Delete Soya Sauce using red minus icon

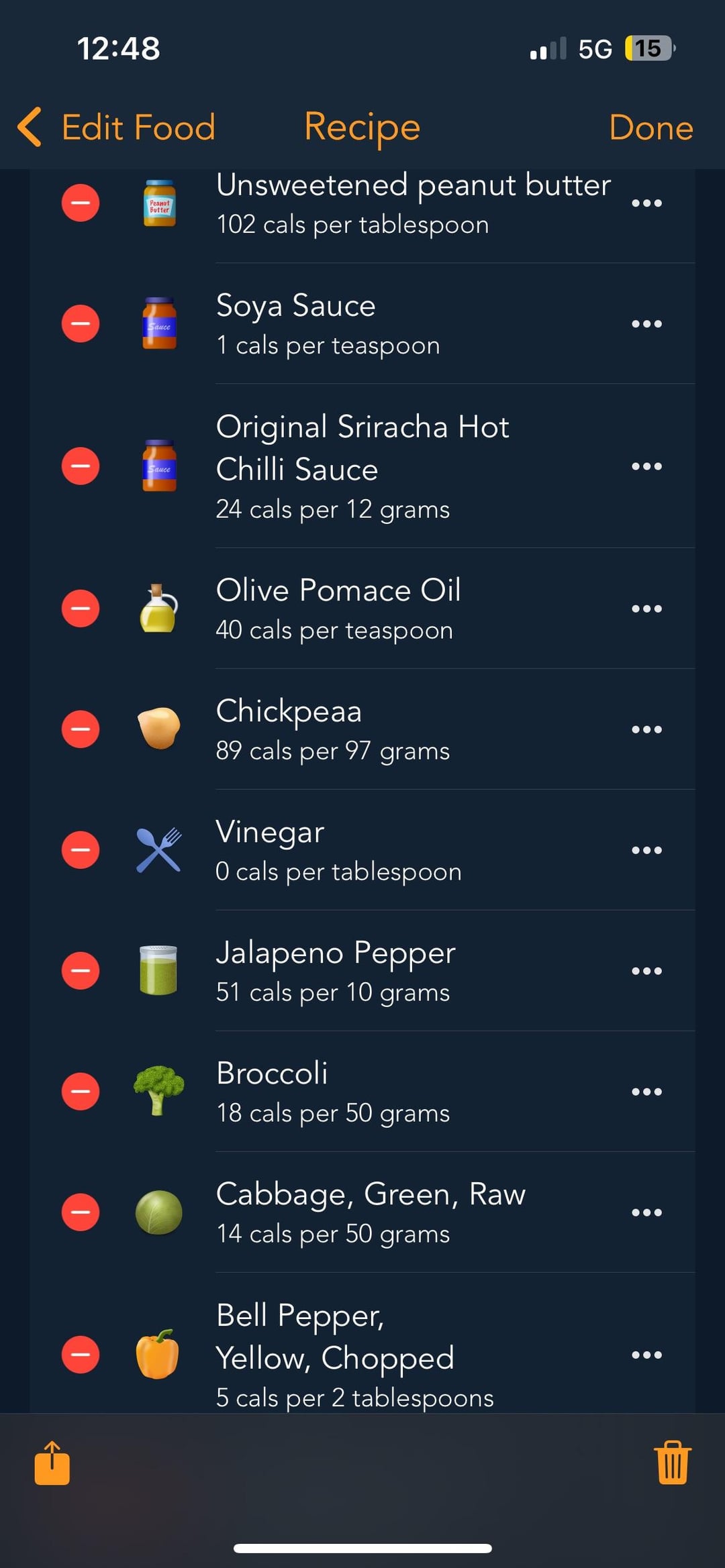tap(81, 323)
